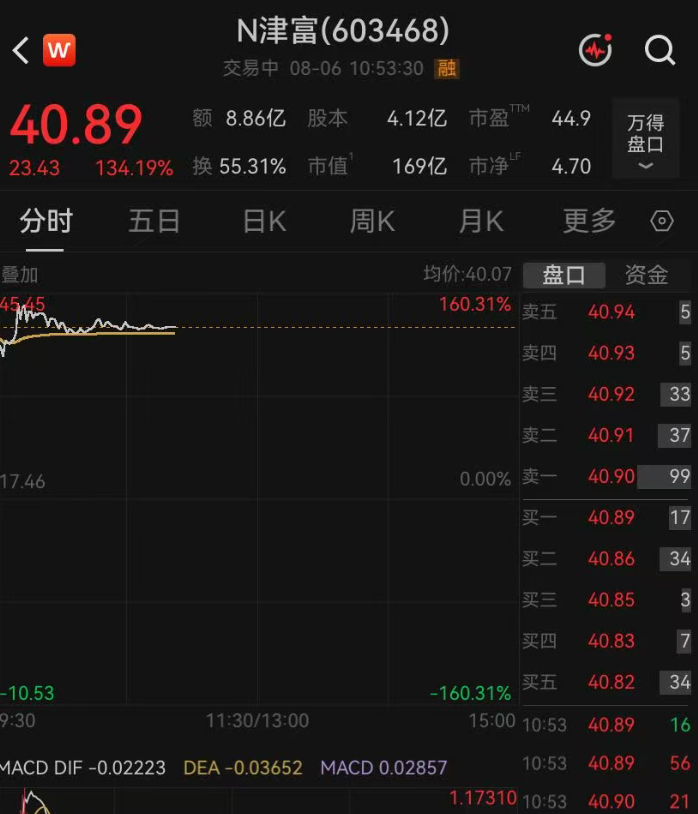Select the 盘口 order book tab
Viewport: 698px width, 814px height.
tap(564, 275)
